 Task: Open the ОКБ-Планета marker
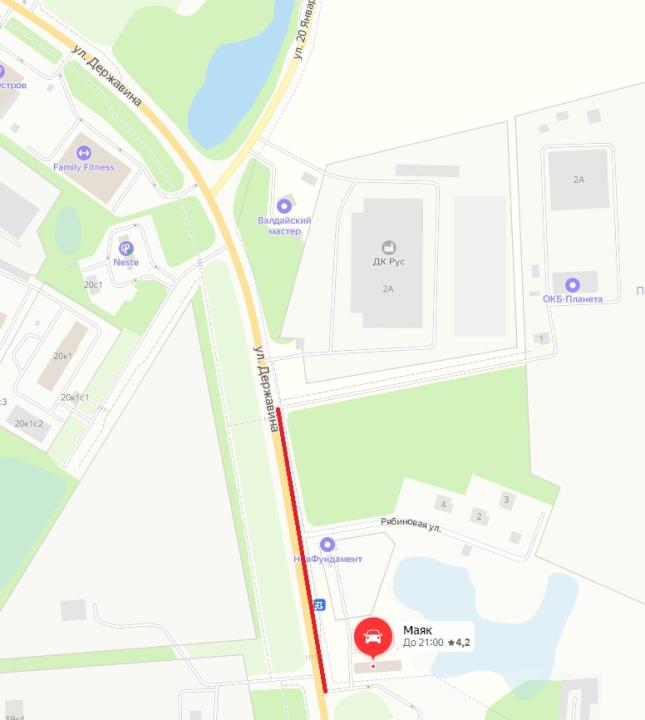coord(572,284)
